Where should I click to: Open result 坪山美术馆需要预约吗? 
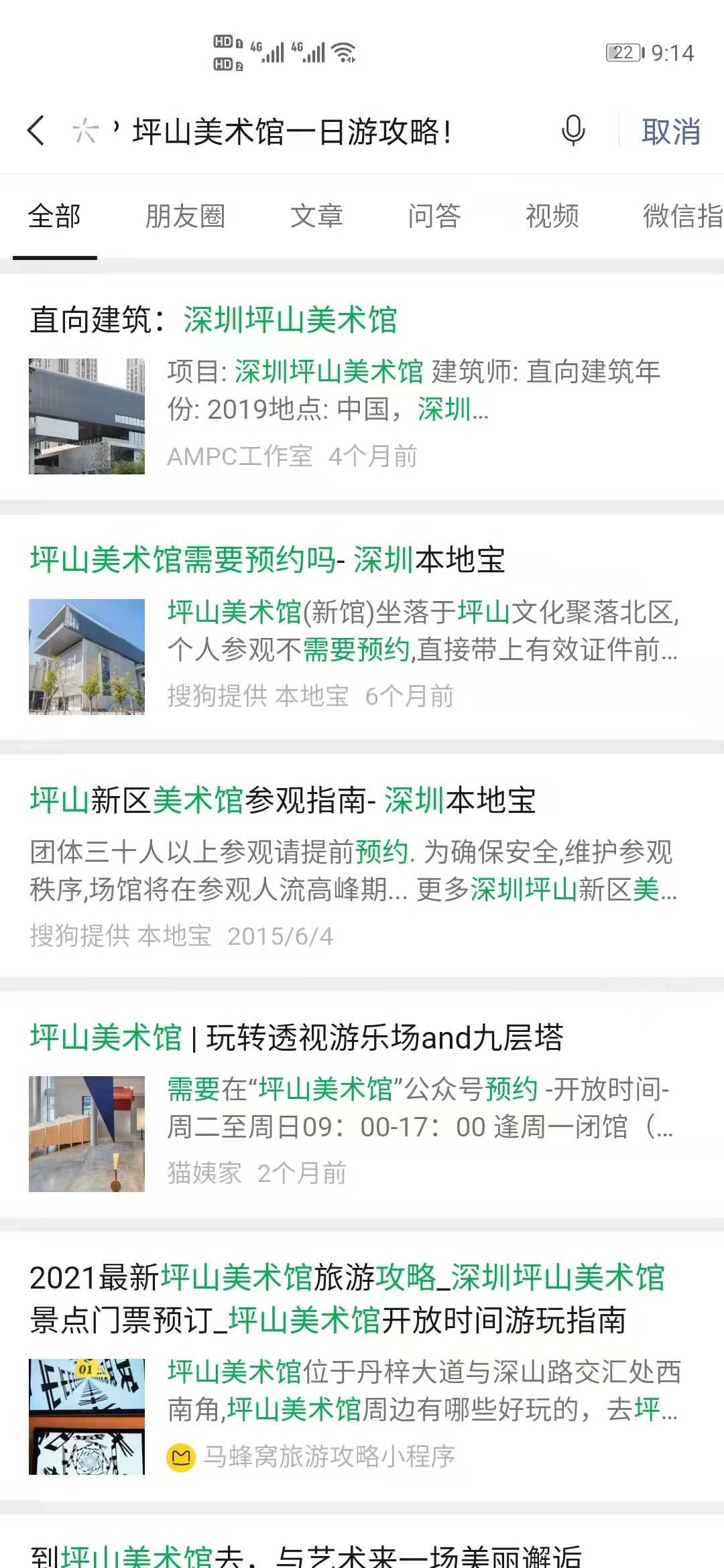pyautogui.click(x=268, y=560)
